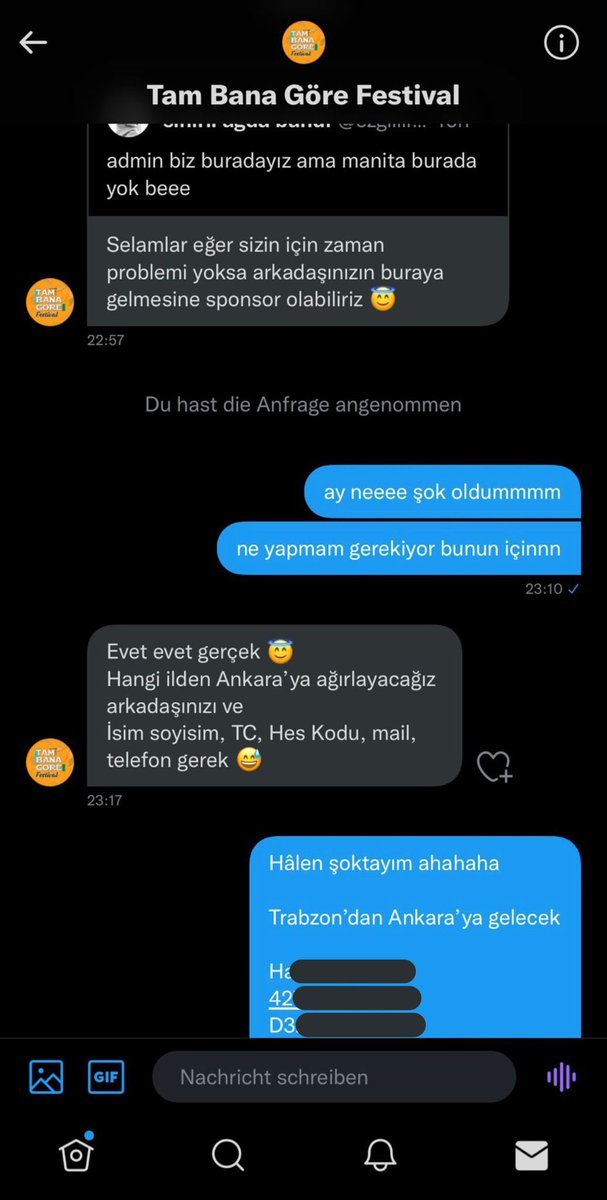Add a reaction to the Evet evet gerçek message
This screenshot has width=607, height=1200.
(x=493, y=766)
